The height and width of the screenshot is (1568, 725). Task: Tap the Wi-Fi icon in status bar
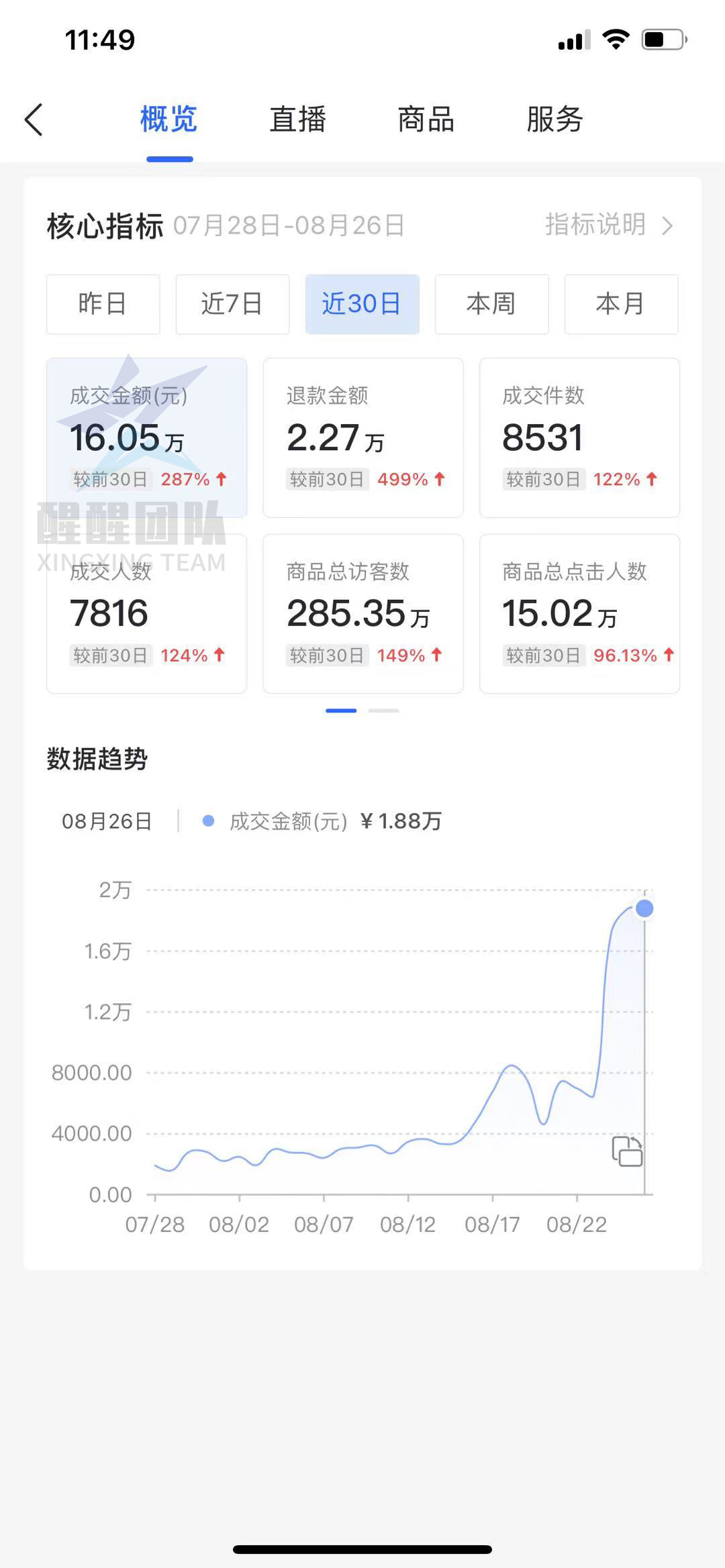coord(614,40)
